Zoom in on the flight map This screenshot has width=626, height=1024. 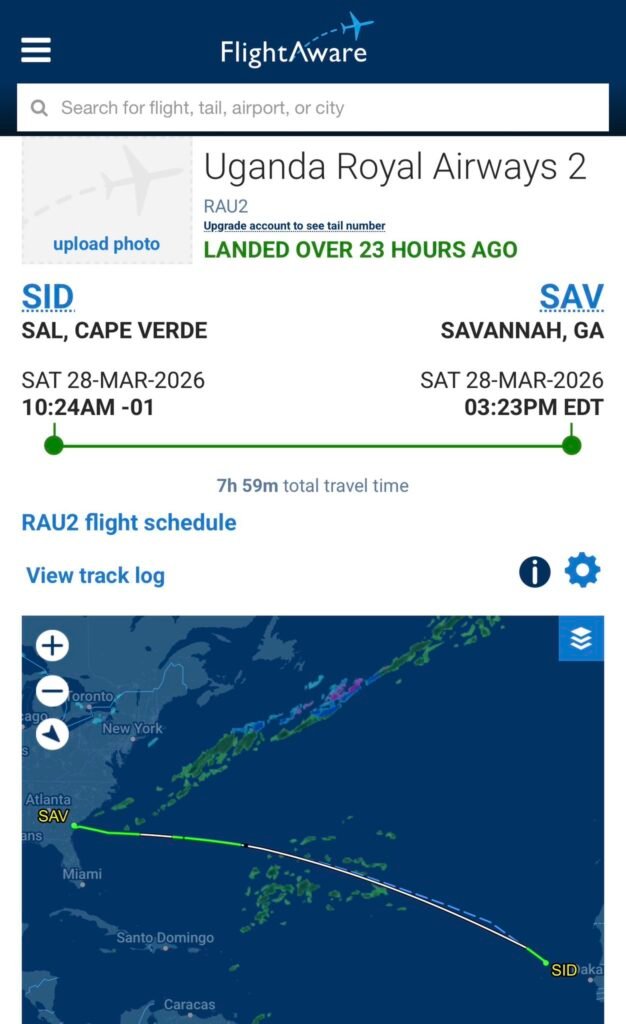point(52,646)
